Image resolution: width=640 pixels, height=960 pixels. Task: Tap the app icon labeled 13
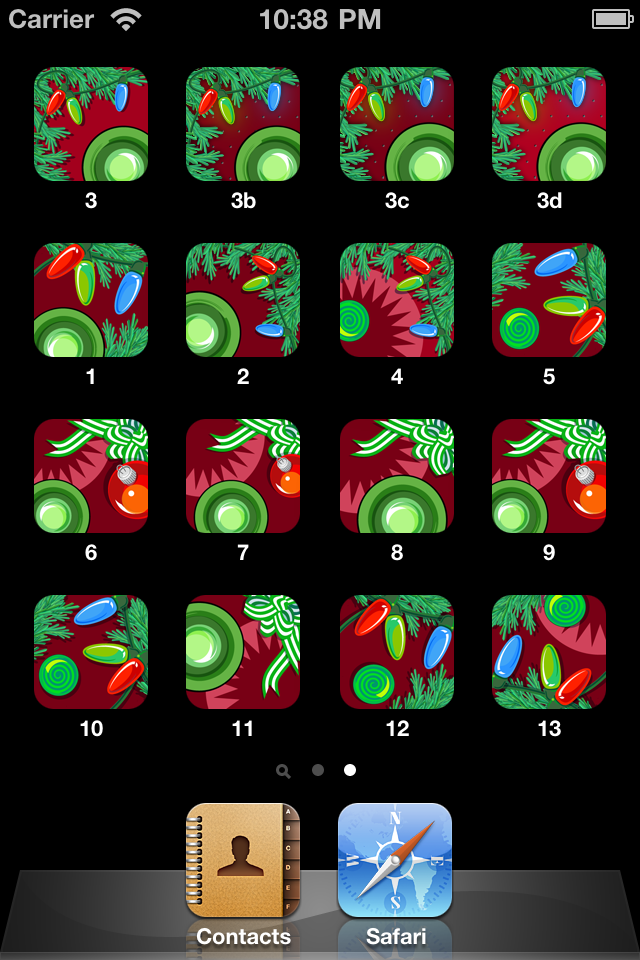tap(549, 652)
